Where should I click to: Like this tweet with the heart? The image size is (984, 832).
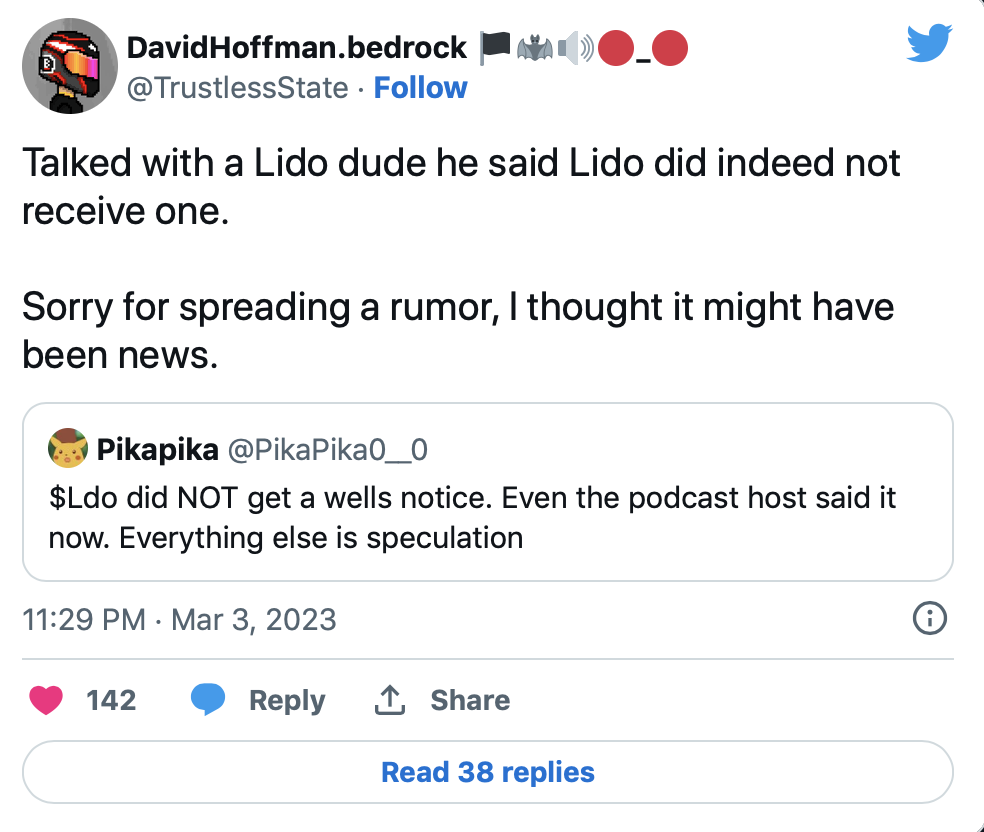[x=47, y=700]
